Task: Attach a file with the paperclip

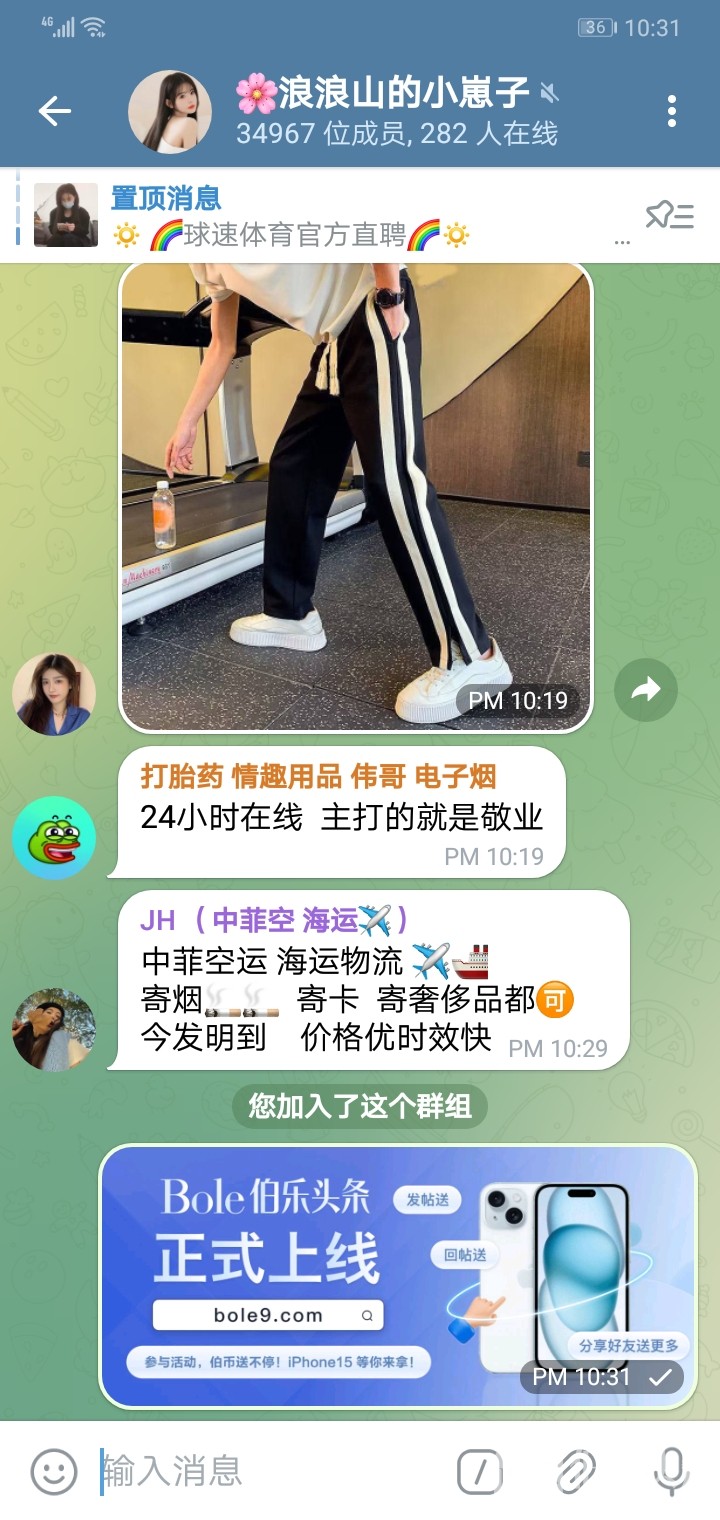Action: pos(576,1471)
